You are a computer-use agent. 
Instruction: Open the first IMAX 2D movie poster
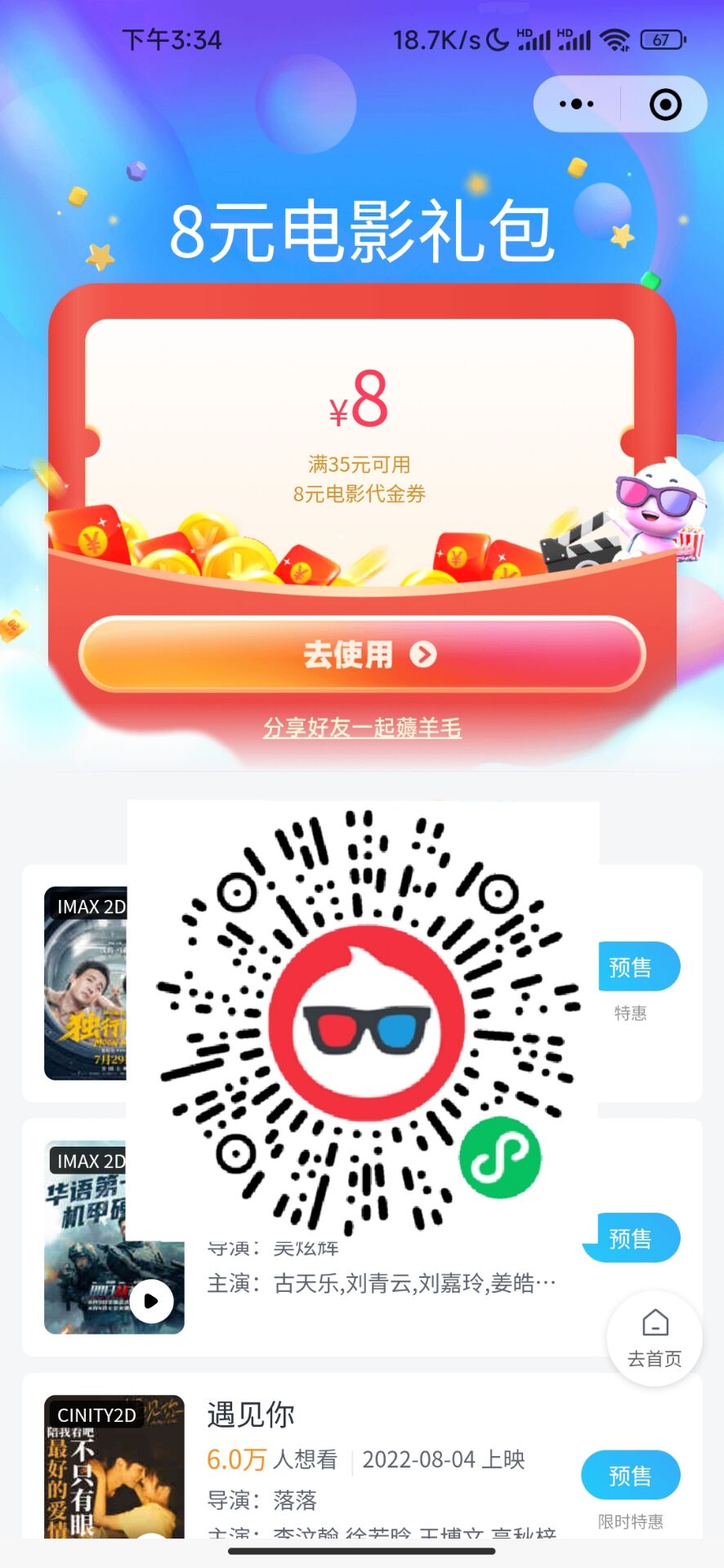(x=86, y=983)
